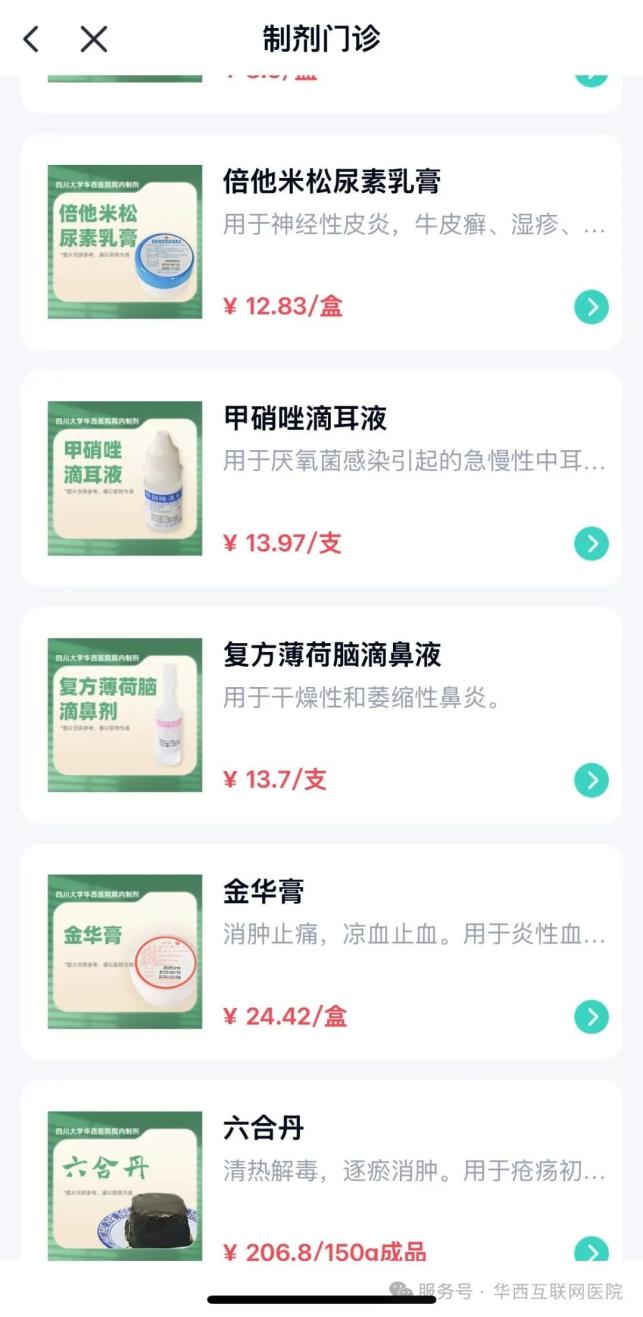Tap the arrow button for 甲硝唑滴耳液
This screenshot has height=1317, width=643.
pos(591,544)
